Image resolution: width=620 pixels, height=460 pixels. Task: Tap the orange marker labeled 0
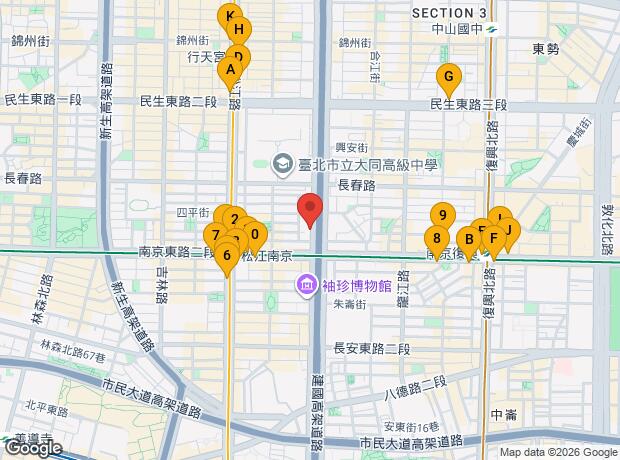pyautogui.click(x=255, y=235)
